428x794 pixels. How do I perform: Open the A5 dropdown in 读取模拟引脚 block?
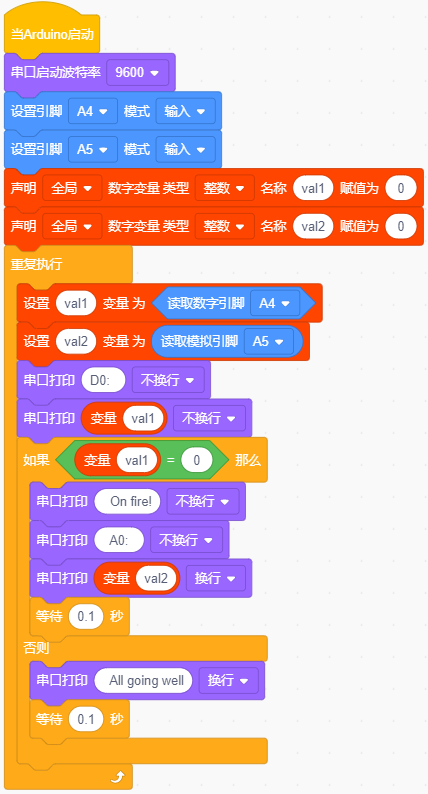click(x=268, y=342)
